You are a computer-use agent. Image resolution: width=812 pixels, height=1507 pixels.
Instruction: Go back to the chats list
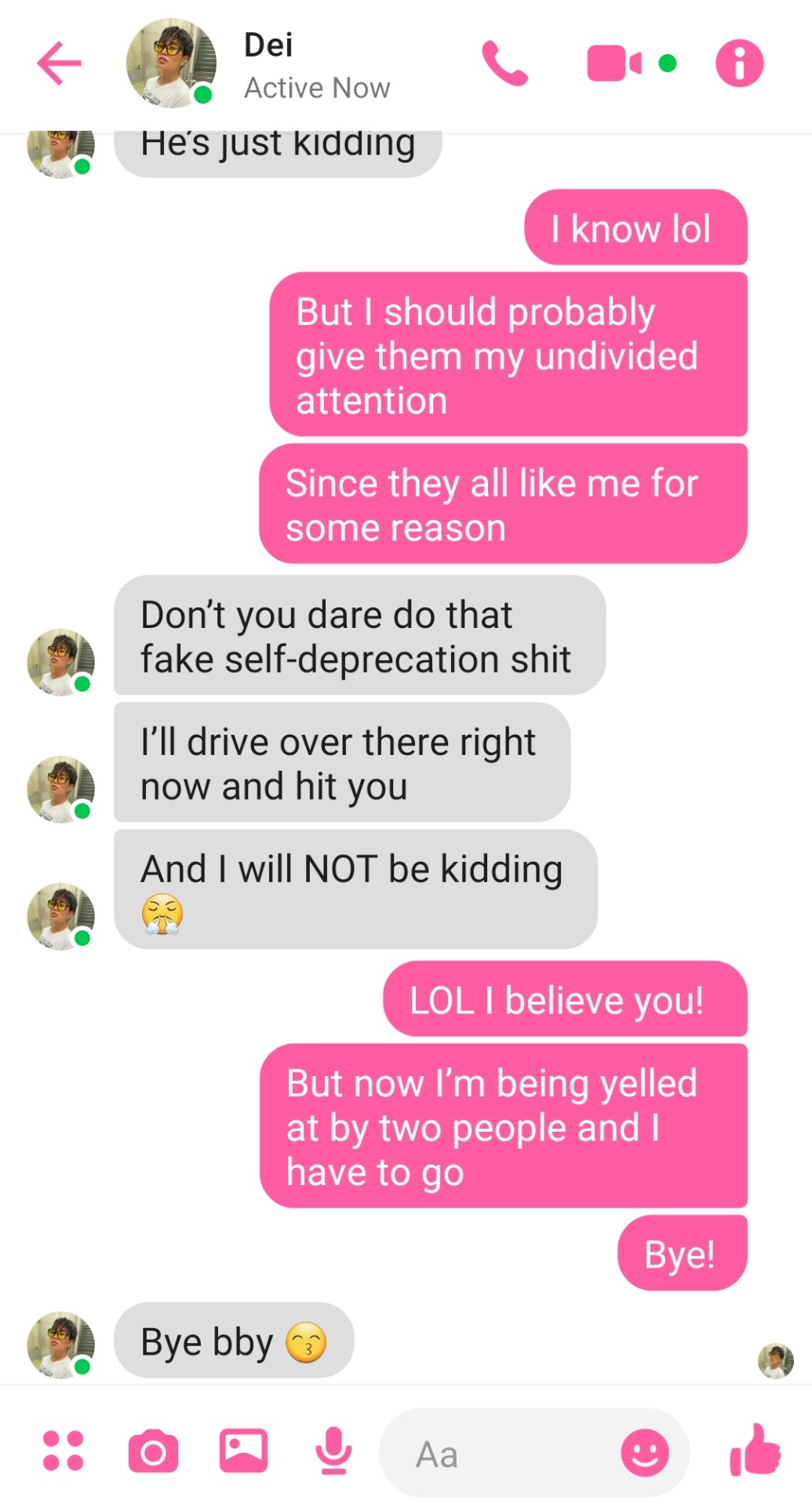(59, 63)
